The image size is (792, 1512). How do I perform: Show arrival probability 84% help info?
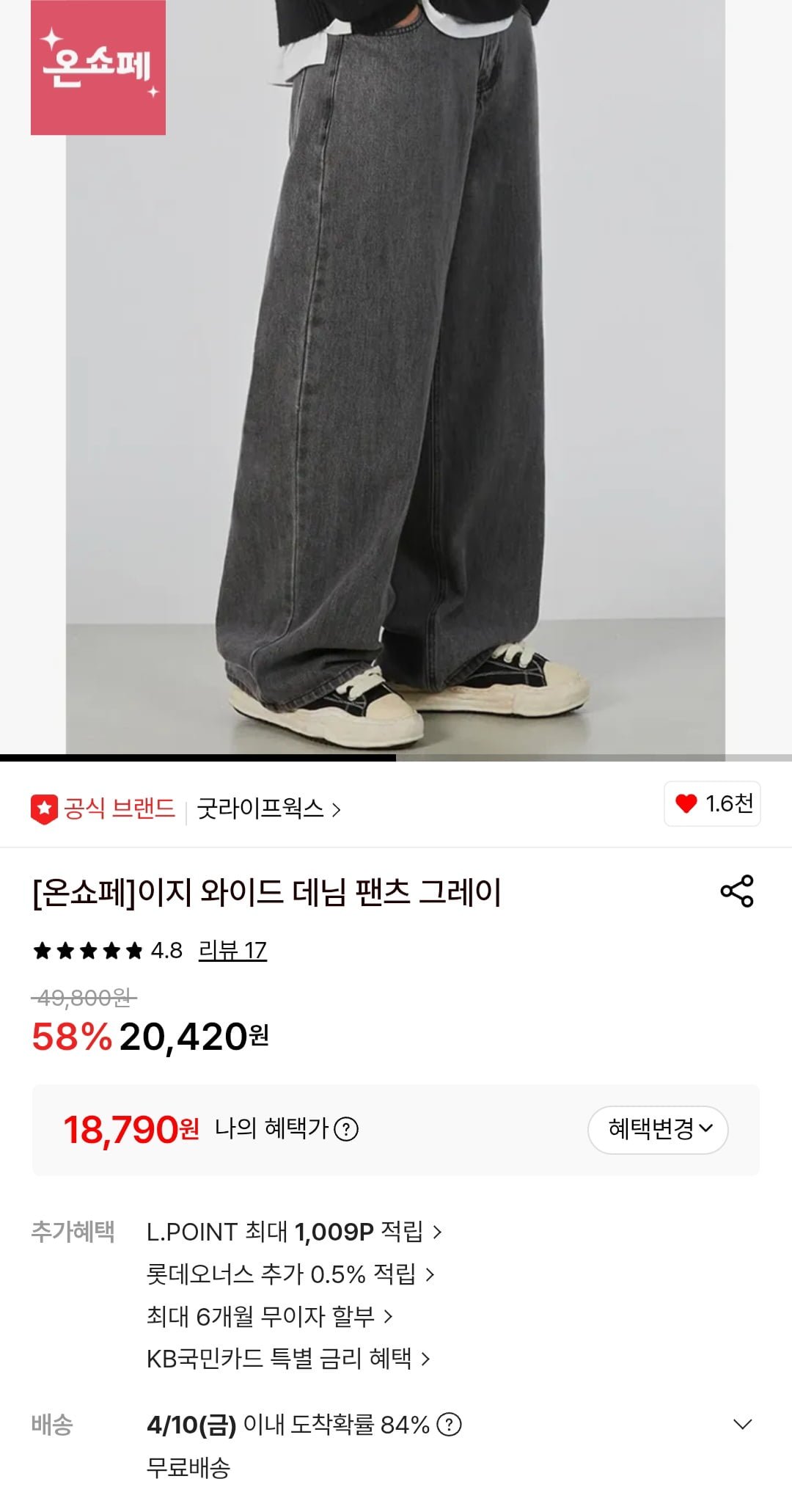(449, 1425)
